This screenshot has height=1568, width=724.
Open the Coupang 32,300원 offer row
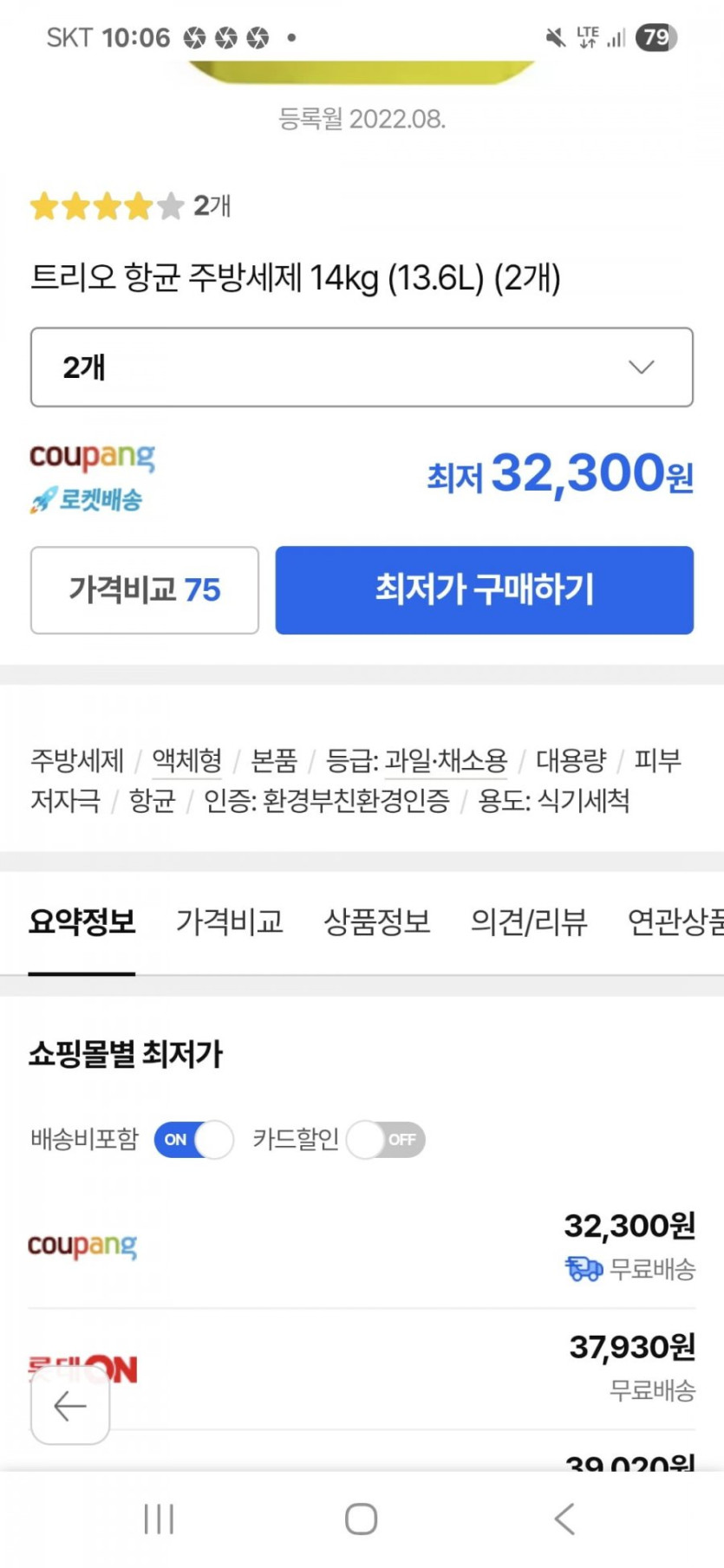click(x=362, y=1246)
